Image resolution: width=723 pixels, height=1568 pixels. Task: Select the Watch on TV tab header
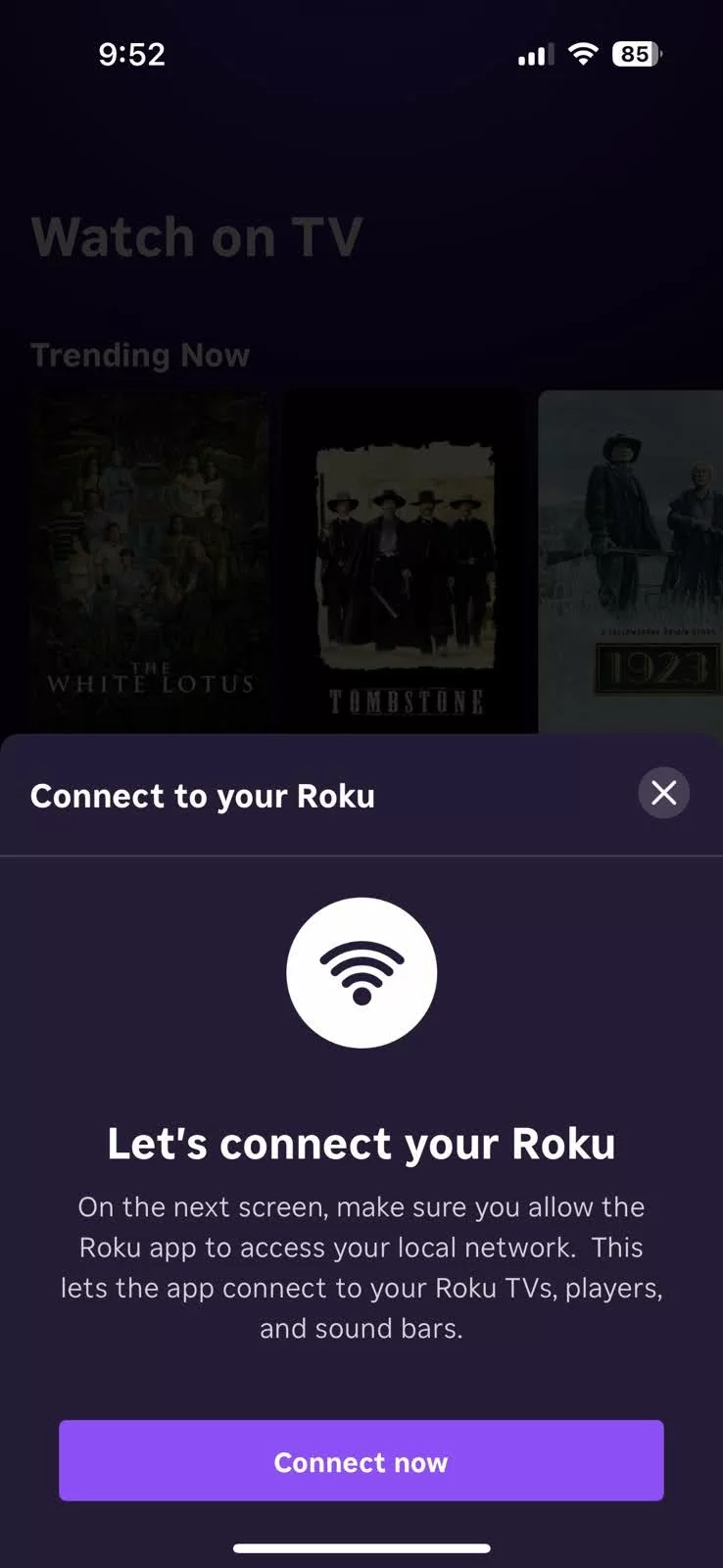tap(197, 235)
